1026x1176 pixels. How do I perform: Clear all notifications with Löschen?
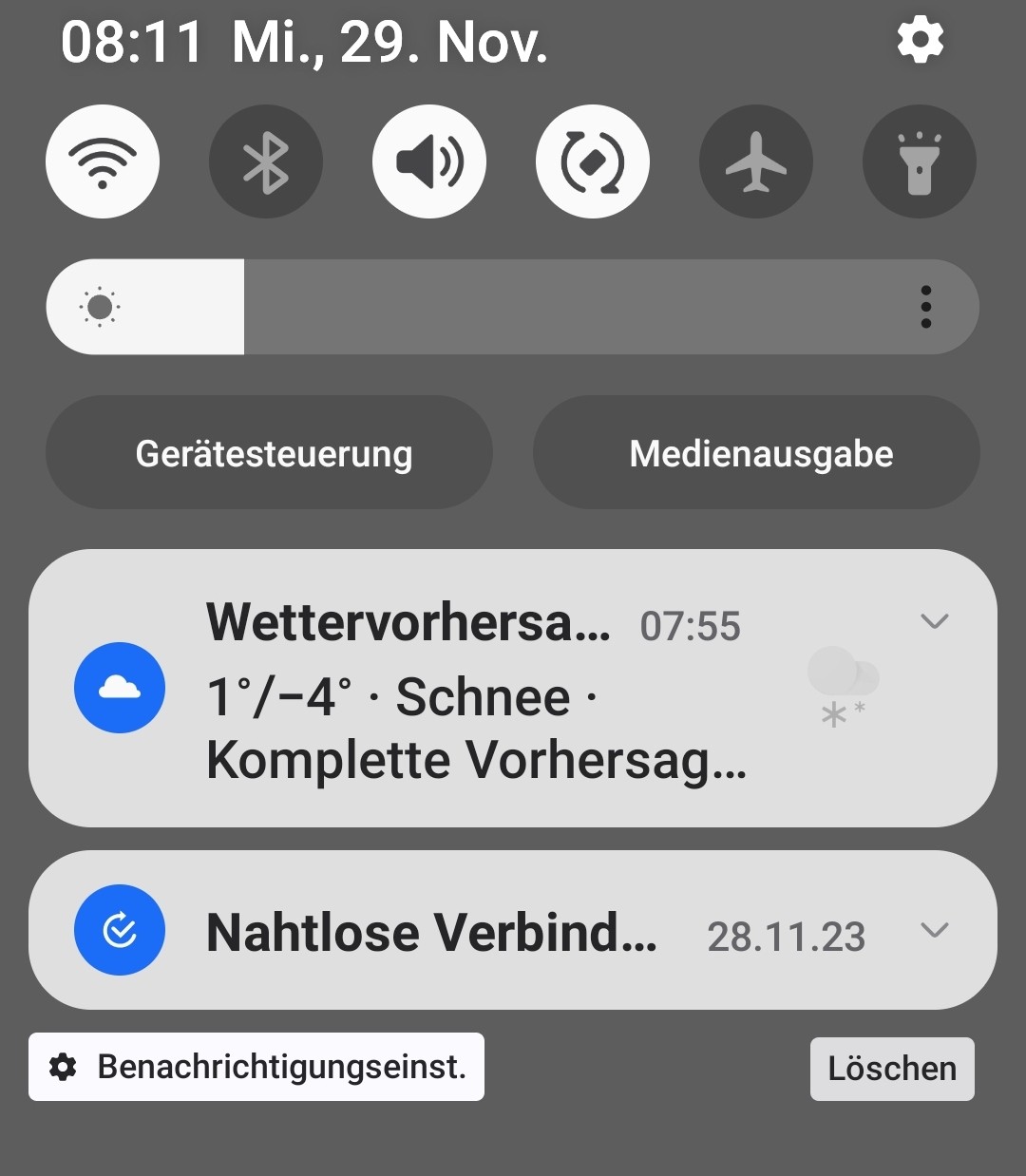click(x=891, y=1069)
